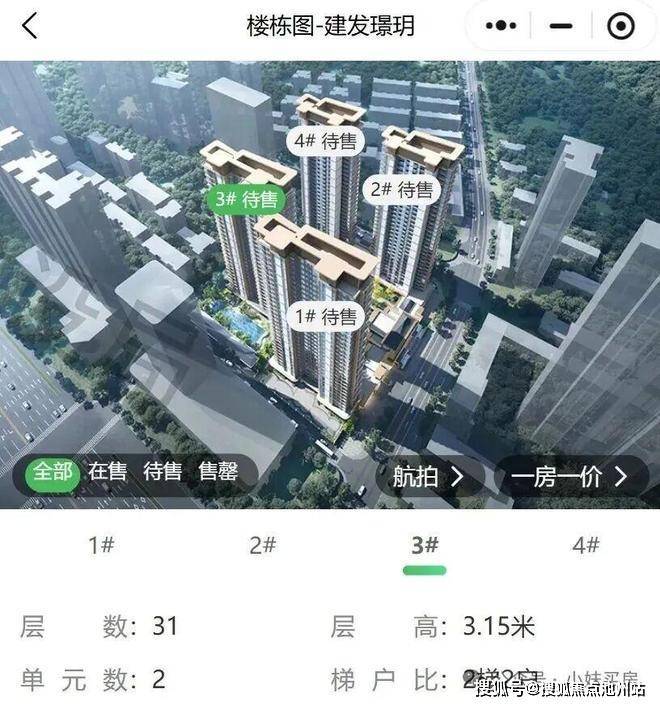The height and width of the screenshot is (706, 660).
Task: Switch to the 4# tab below the map
Action: pos(586,545)
